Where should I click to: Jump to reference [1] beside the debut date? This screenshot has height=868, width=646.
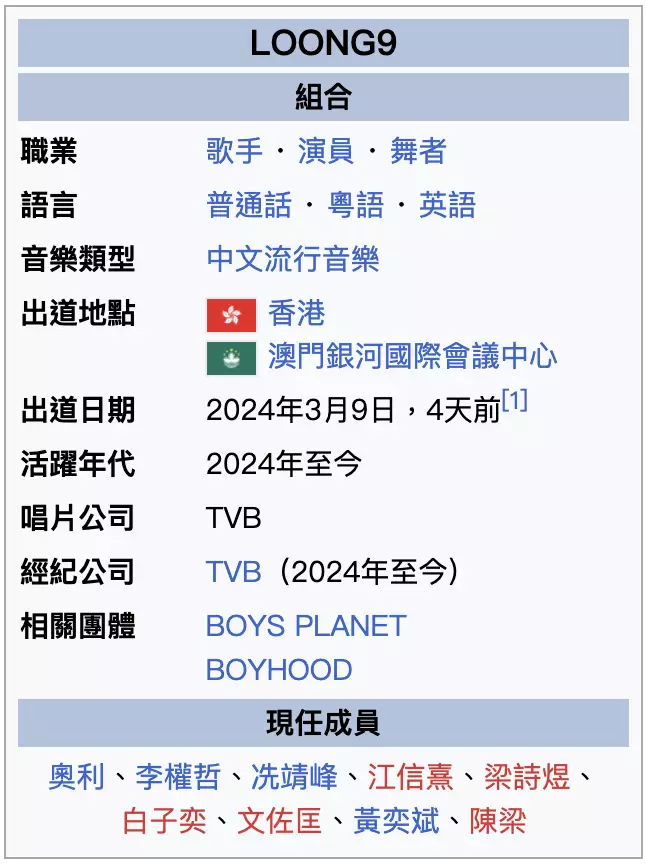click(x=515, y=402)
